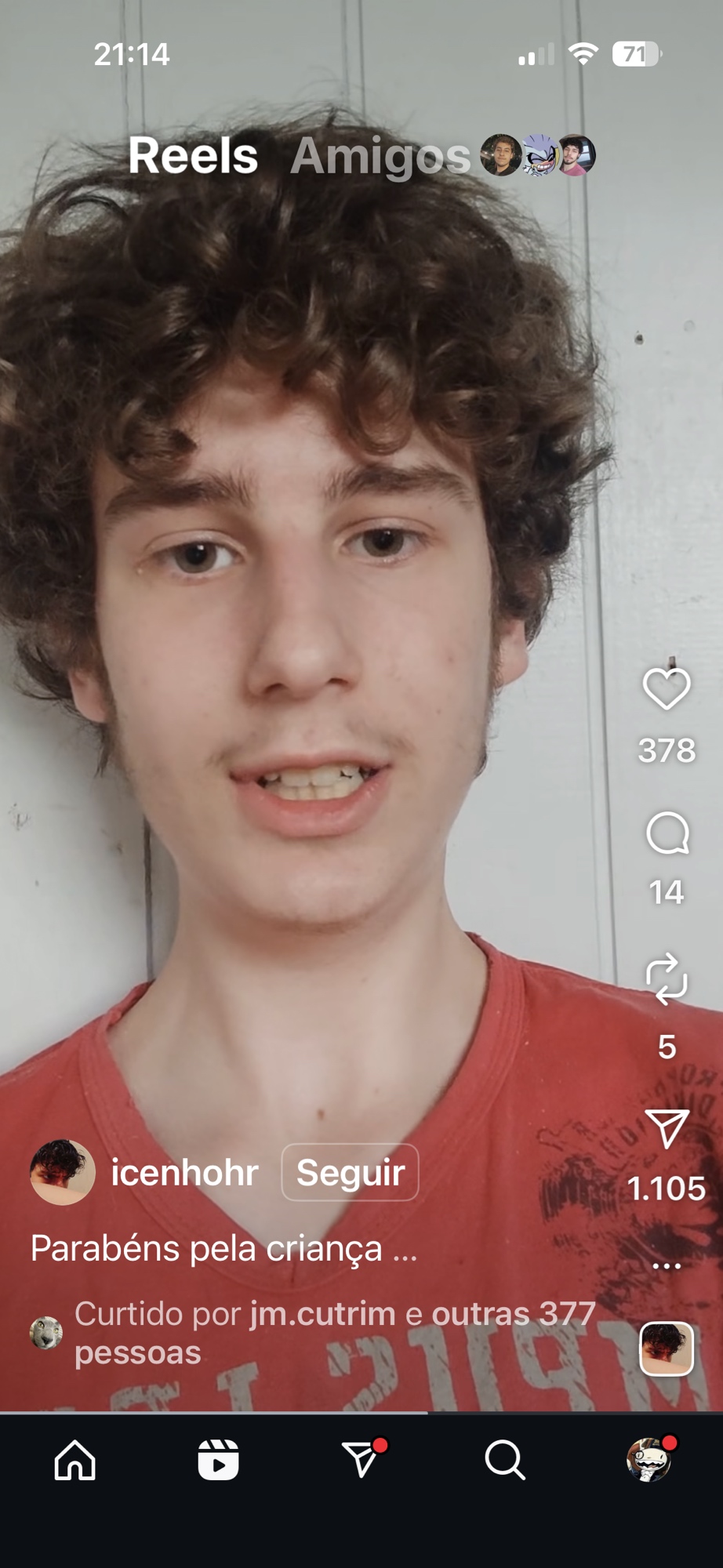Repost this reel
This screenshot has width=723, height=1568.
667,978
